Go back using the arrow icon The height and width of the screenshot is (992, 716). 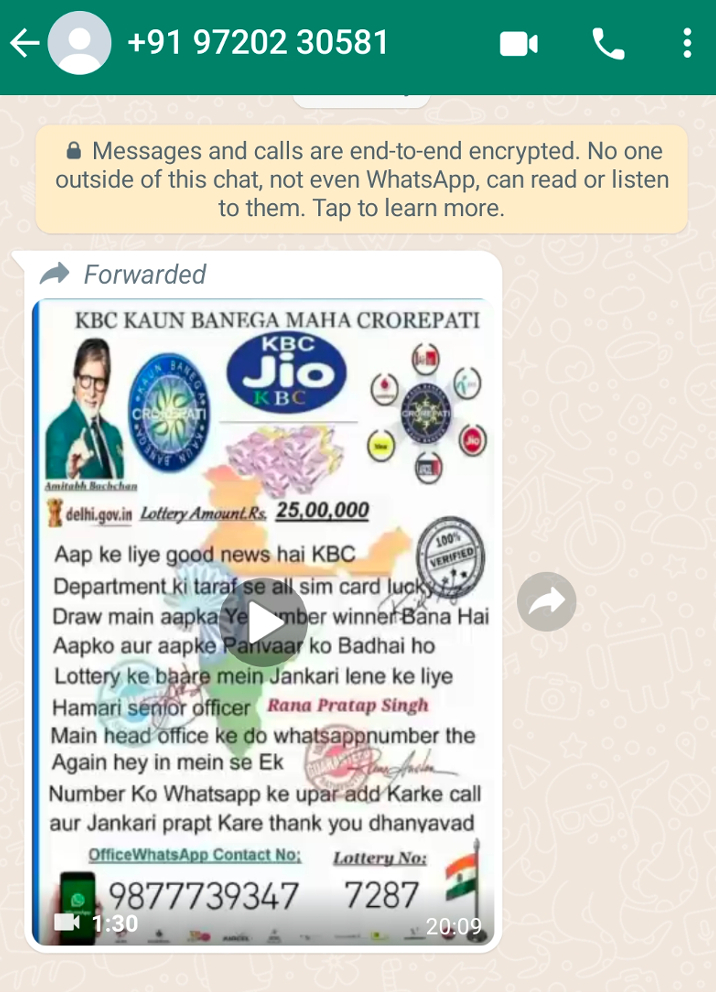(25, 44)
